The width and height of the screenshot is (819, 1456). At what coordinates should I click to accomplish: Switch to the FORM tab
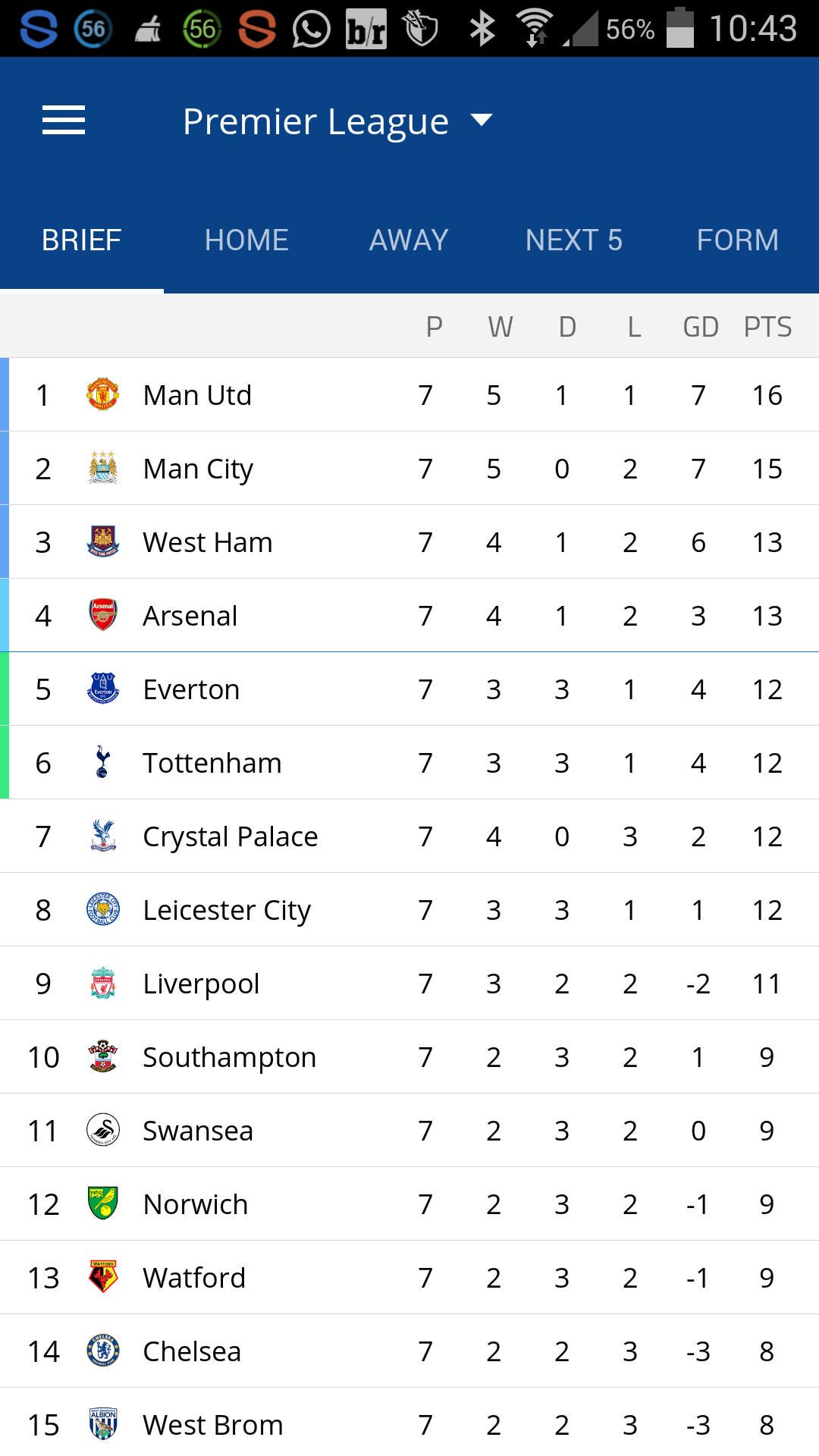point(738,240)
